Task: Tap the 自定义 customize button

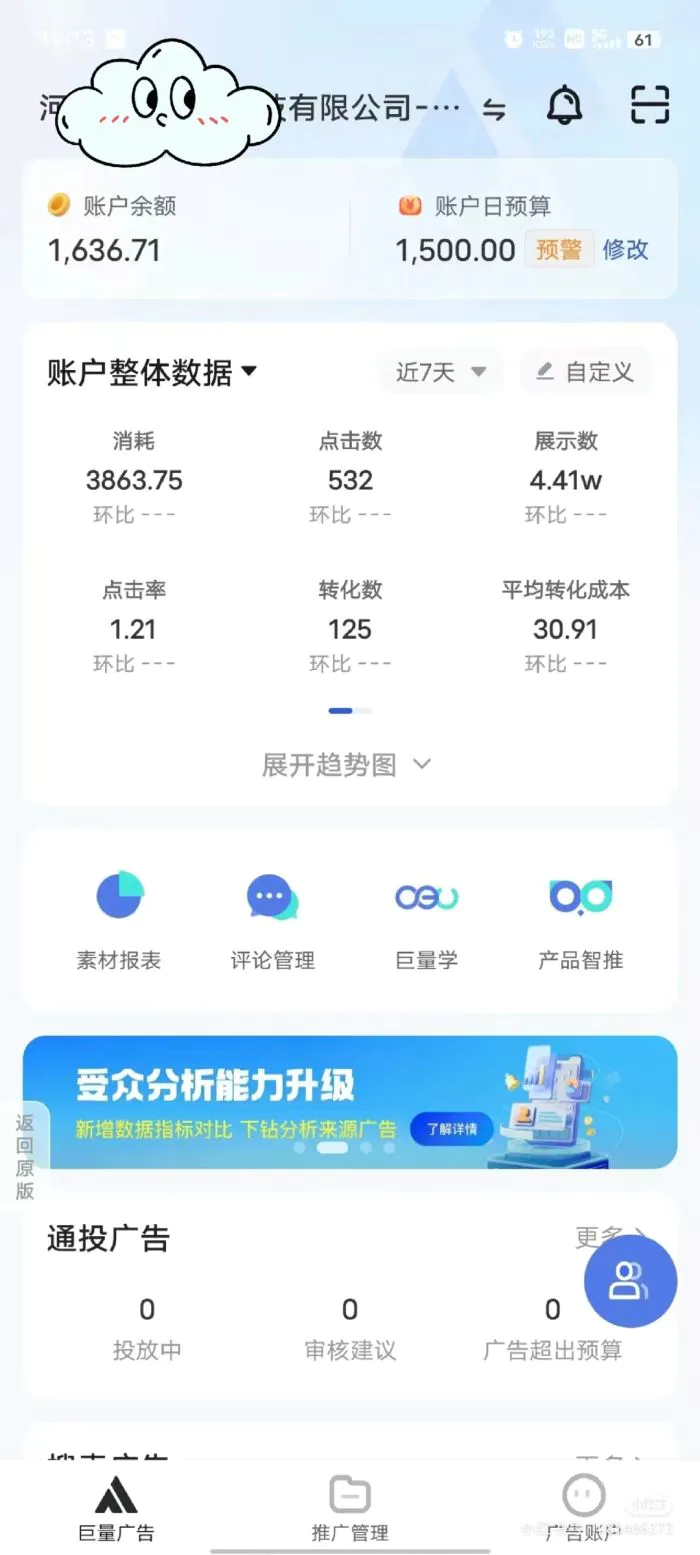Action: click(x=586, y=372)
